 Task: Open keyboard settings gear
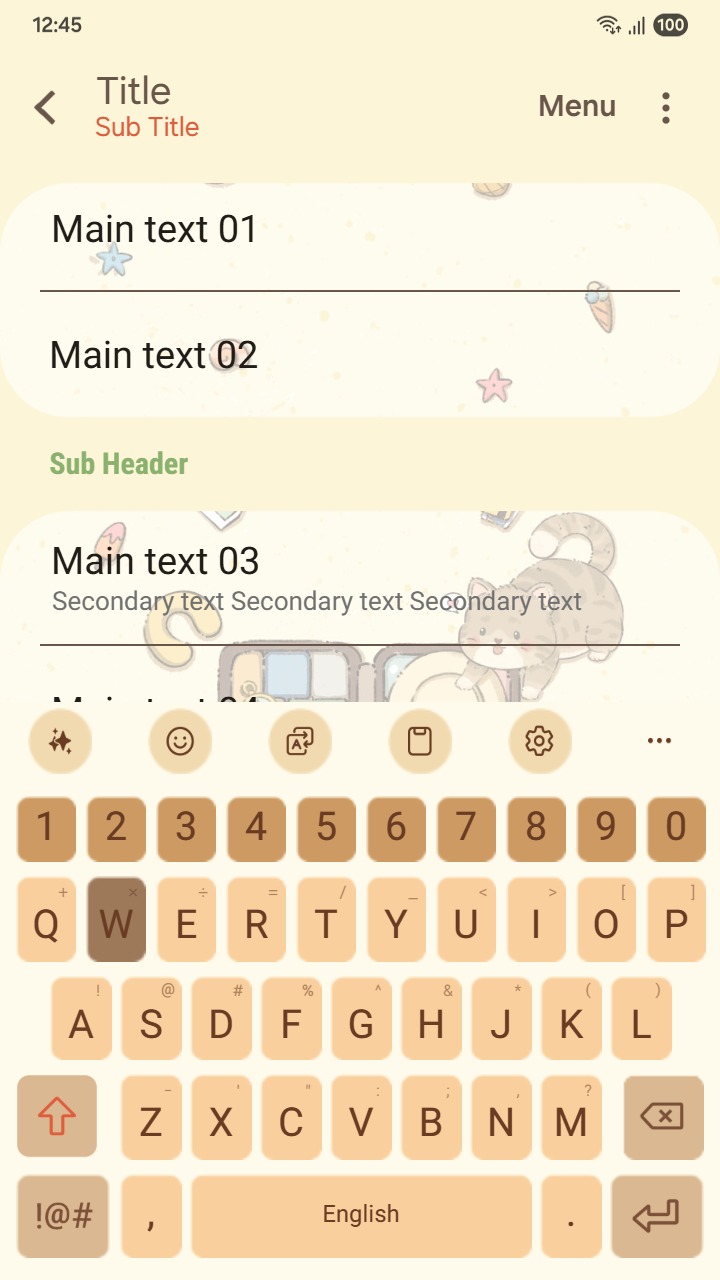coord(539,741)
